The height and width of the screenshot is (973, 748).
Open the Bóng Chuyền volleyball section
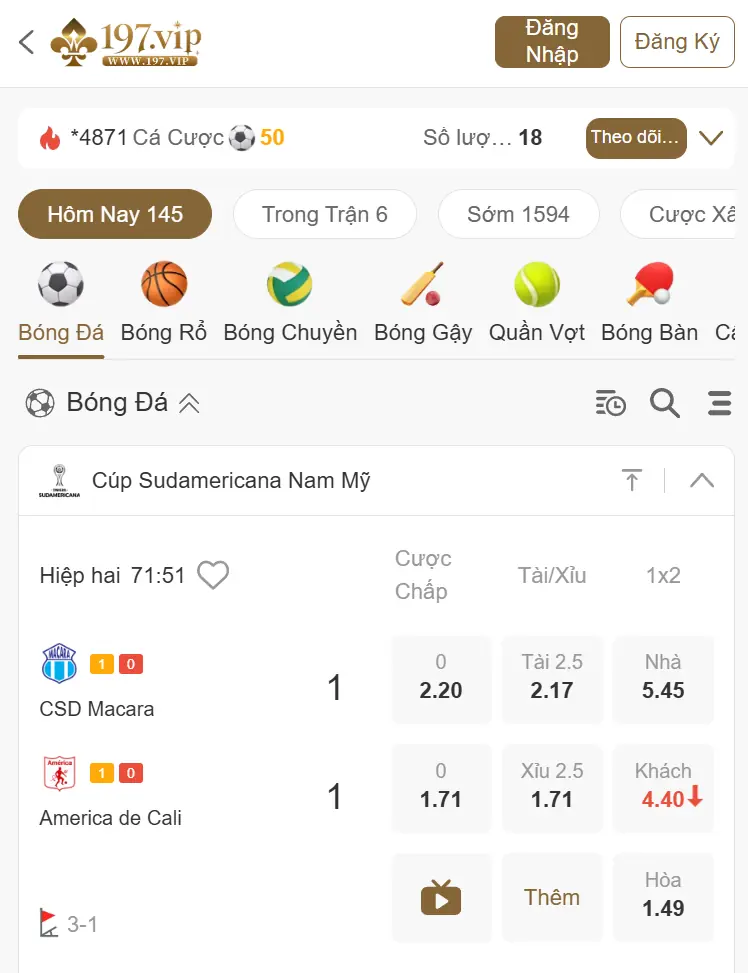[x=290, y=283]
